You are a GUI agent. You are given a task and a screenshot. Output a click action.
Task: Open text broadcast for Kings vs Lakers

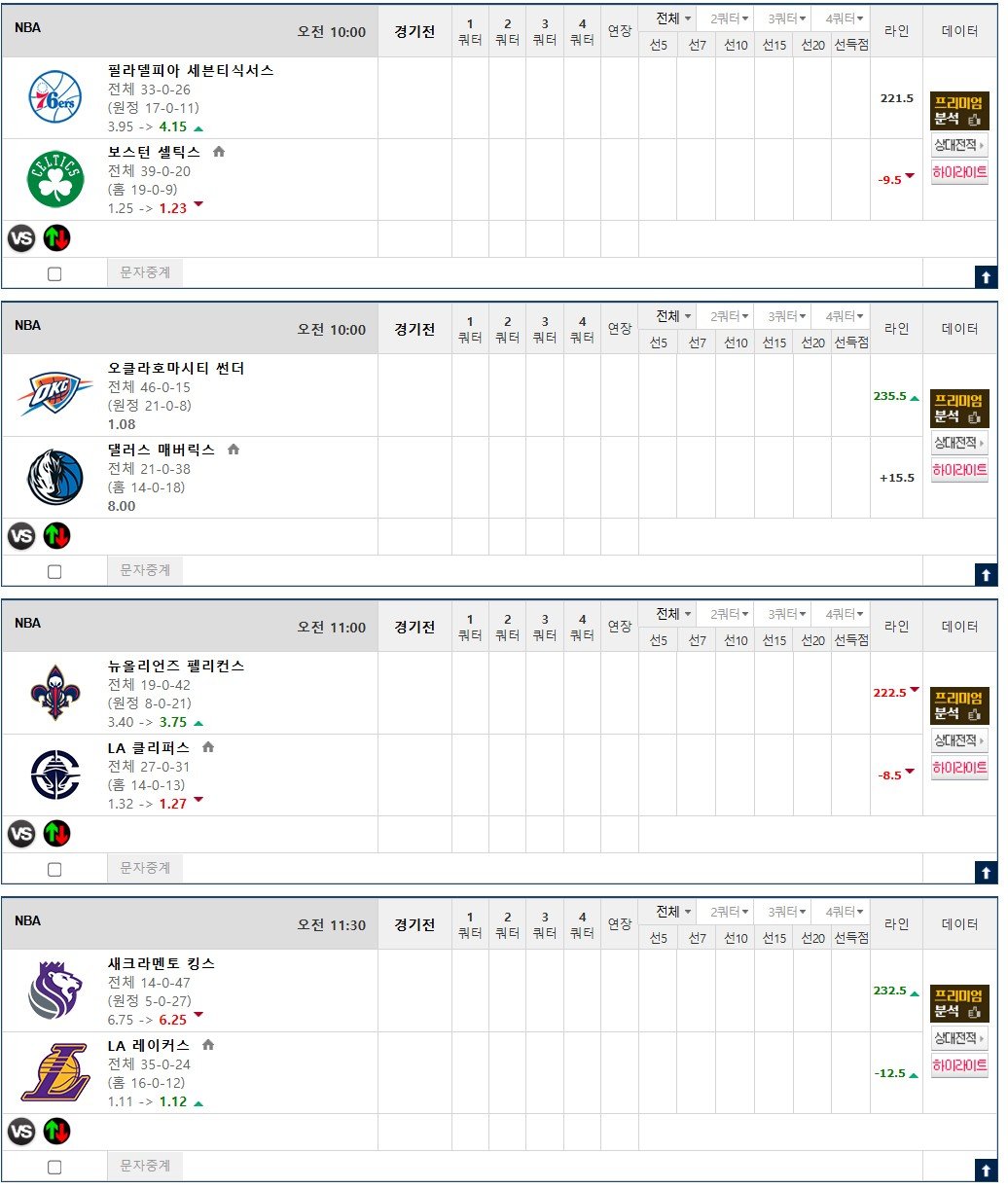145,1166
